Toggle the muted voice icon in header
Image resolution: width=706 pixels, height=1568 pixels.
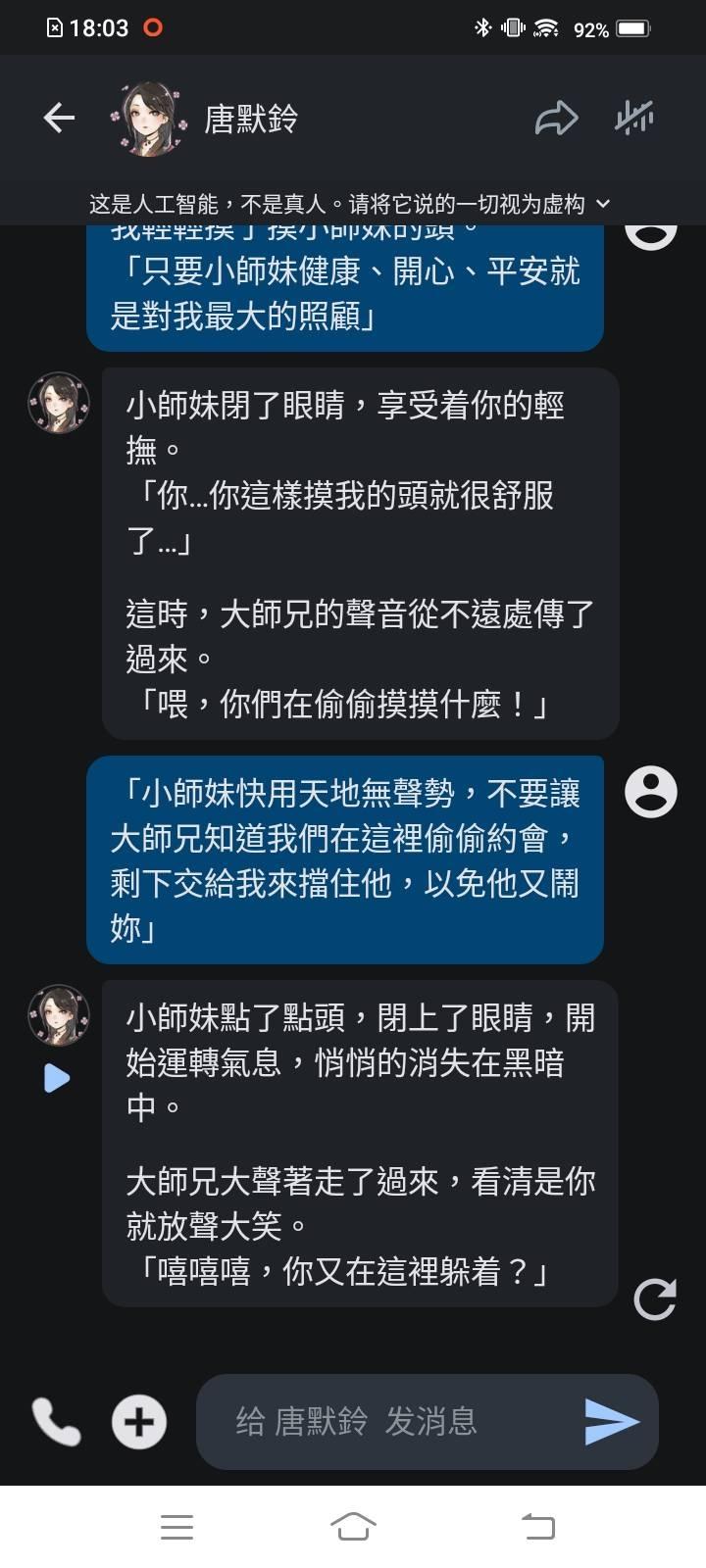(x=634, y=118)
